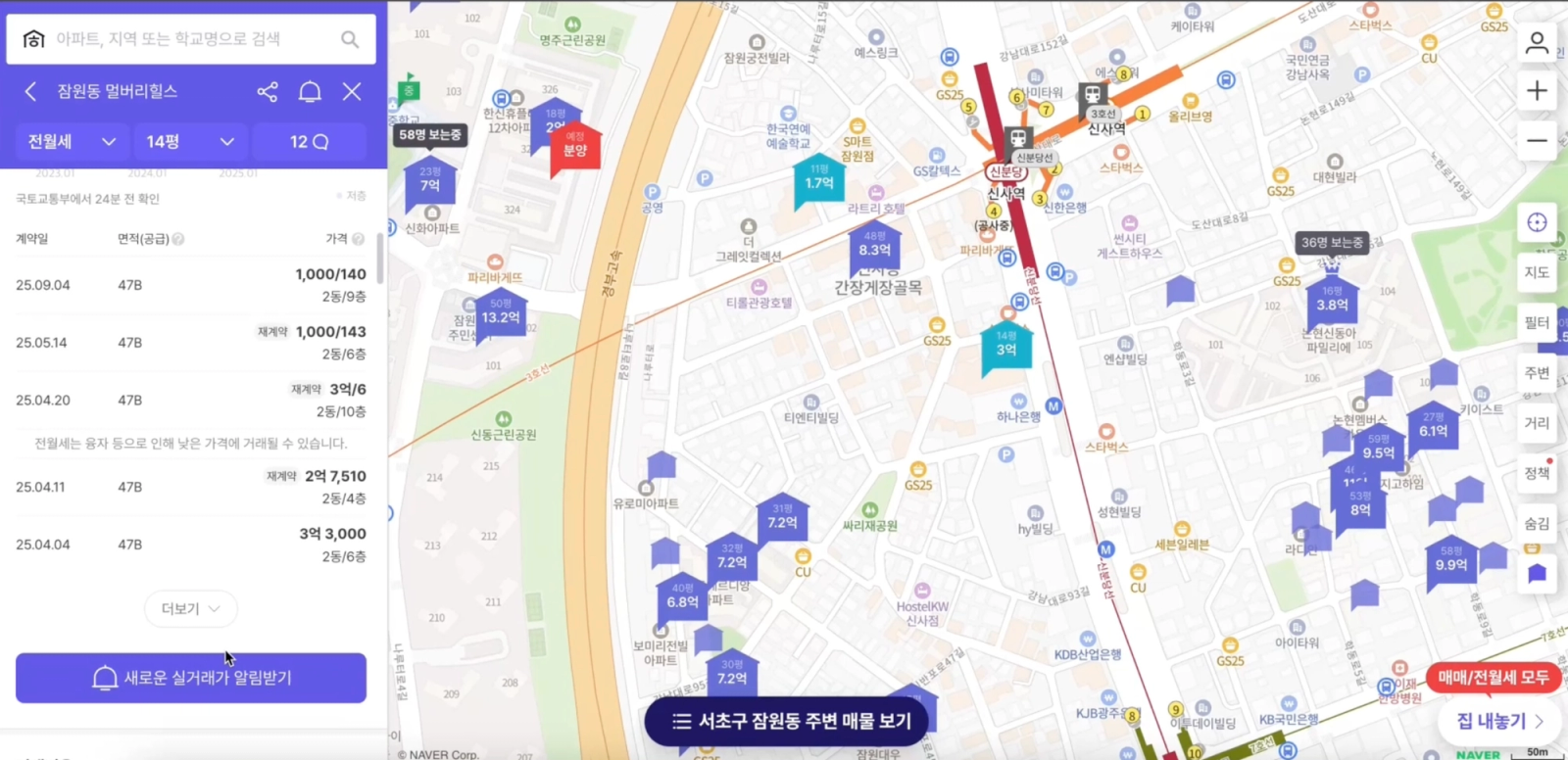
Task: Zoom in the map
Action: pyautogui.click(x=1537, y=91)
